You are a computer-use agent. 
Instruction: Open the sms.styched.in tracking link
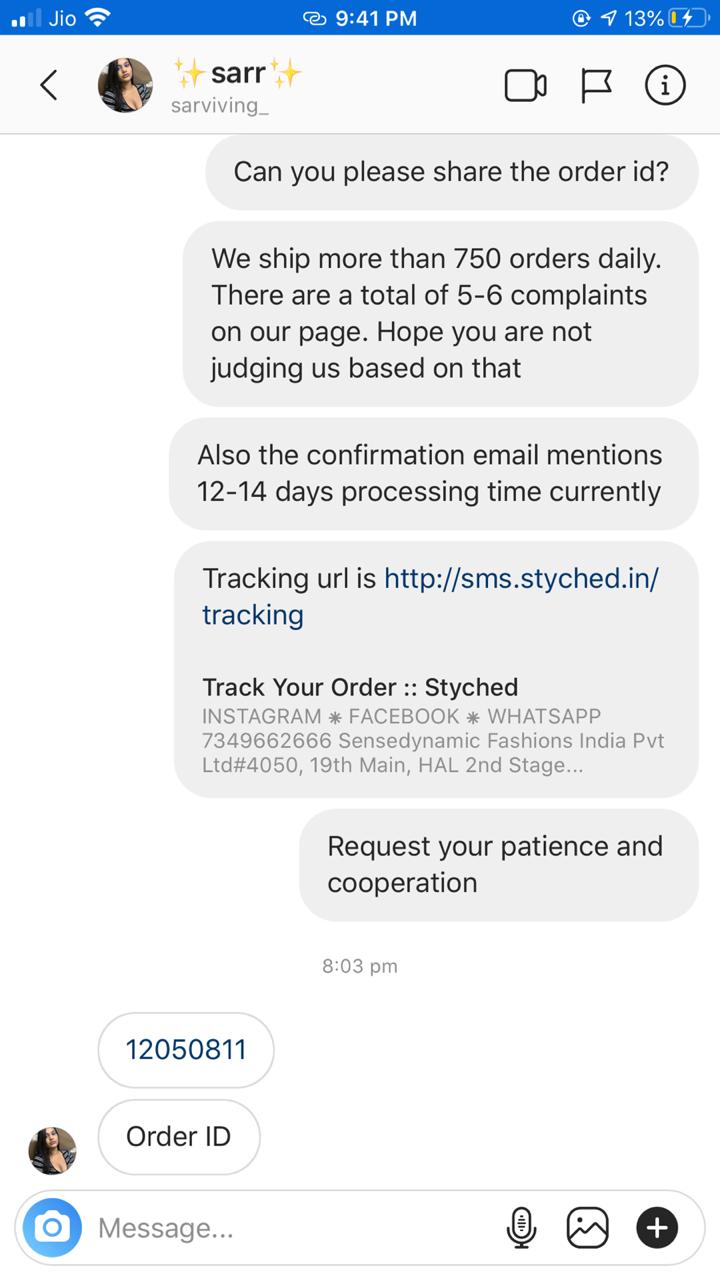pyautogui.click(x=430, y=596)
